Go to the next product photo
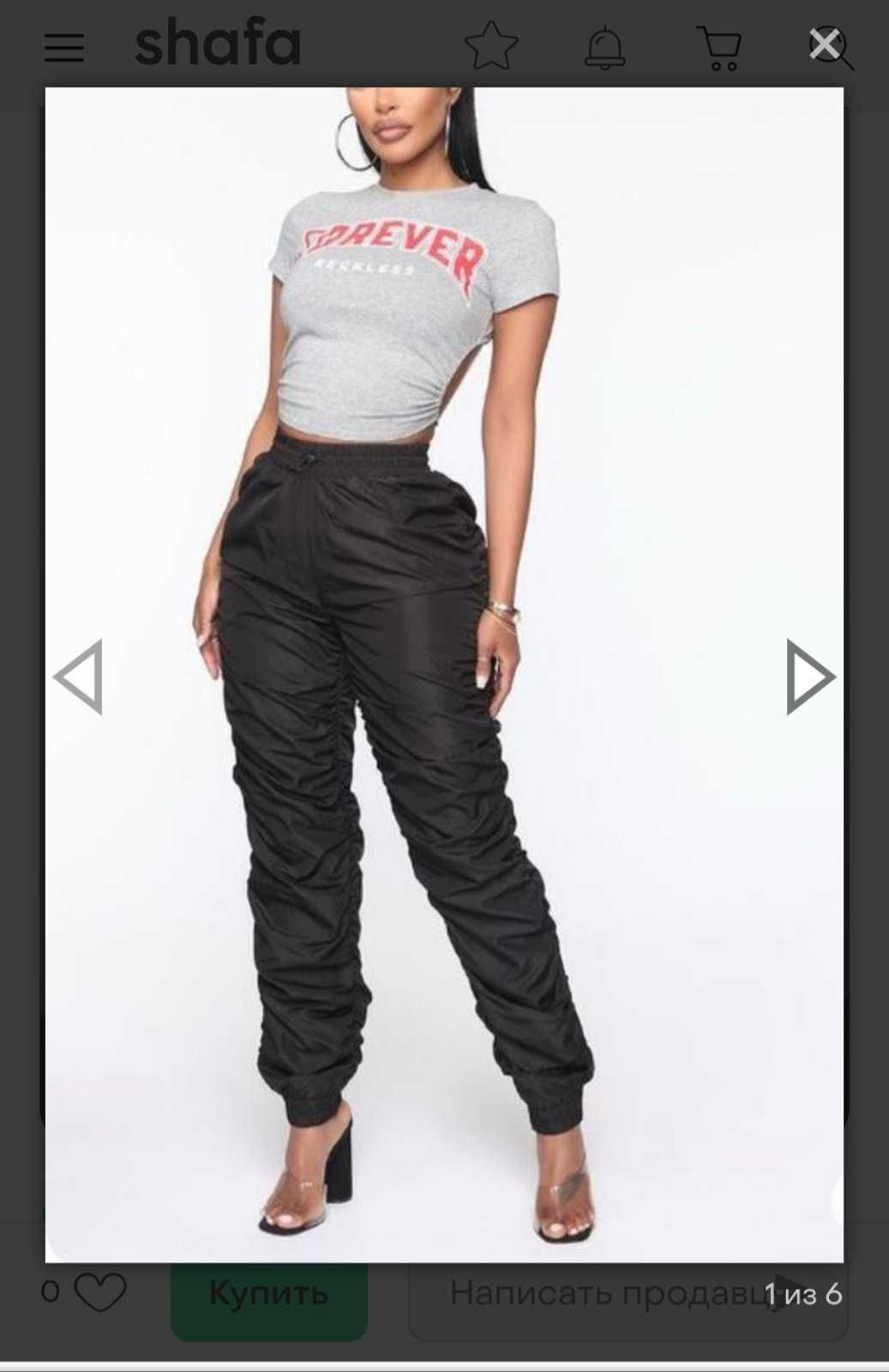 click(809, 677)
